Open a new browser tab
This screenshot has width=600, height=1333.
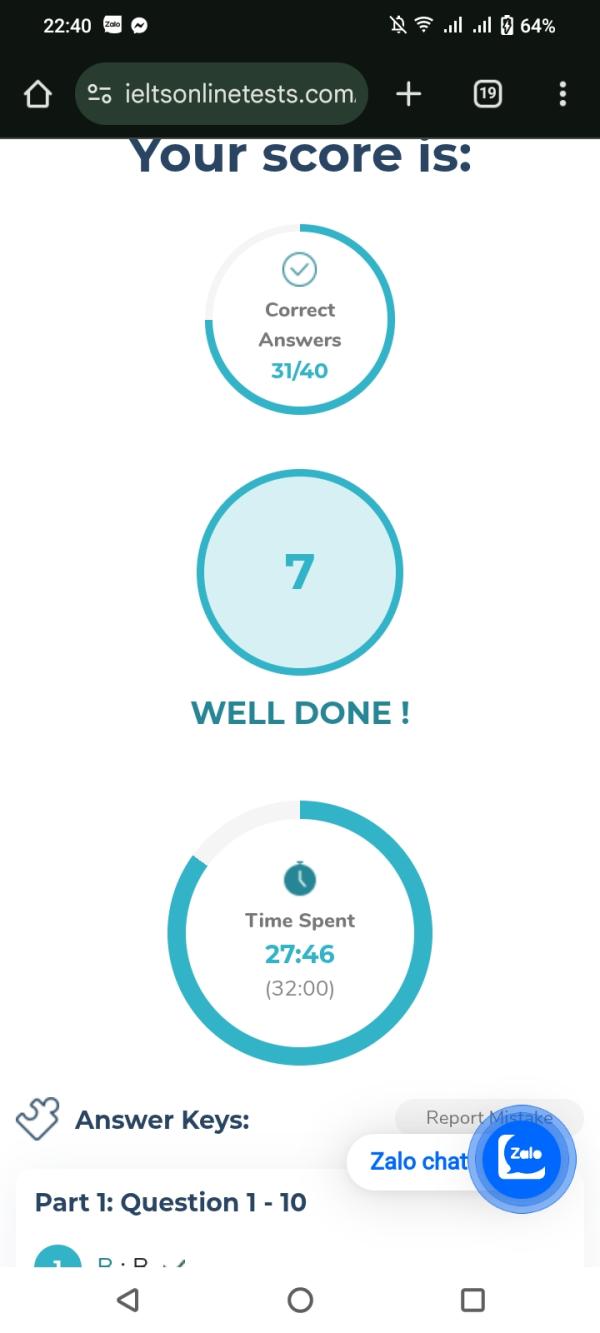[x=408, y=94]
